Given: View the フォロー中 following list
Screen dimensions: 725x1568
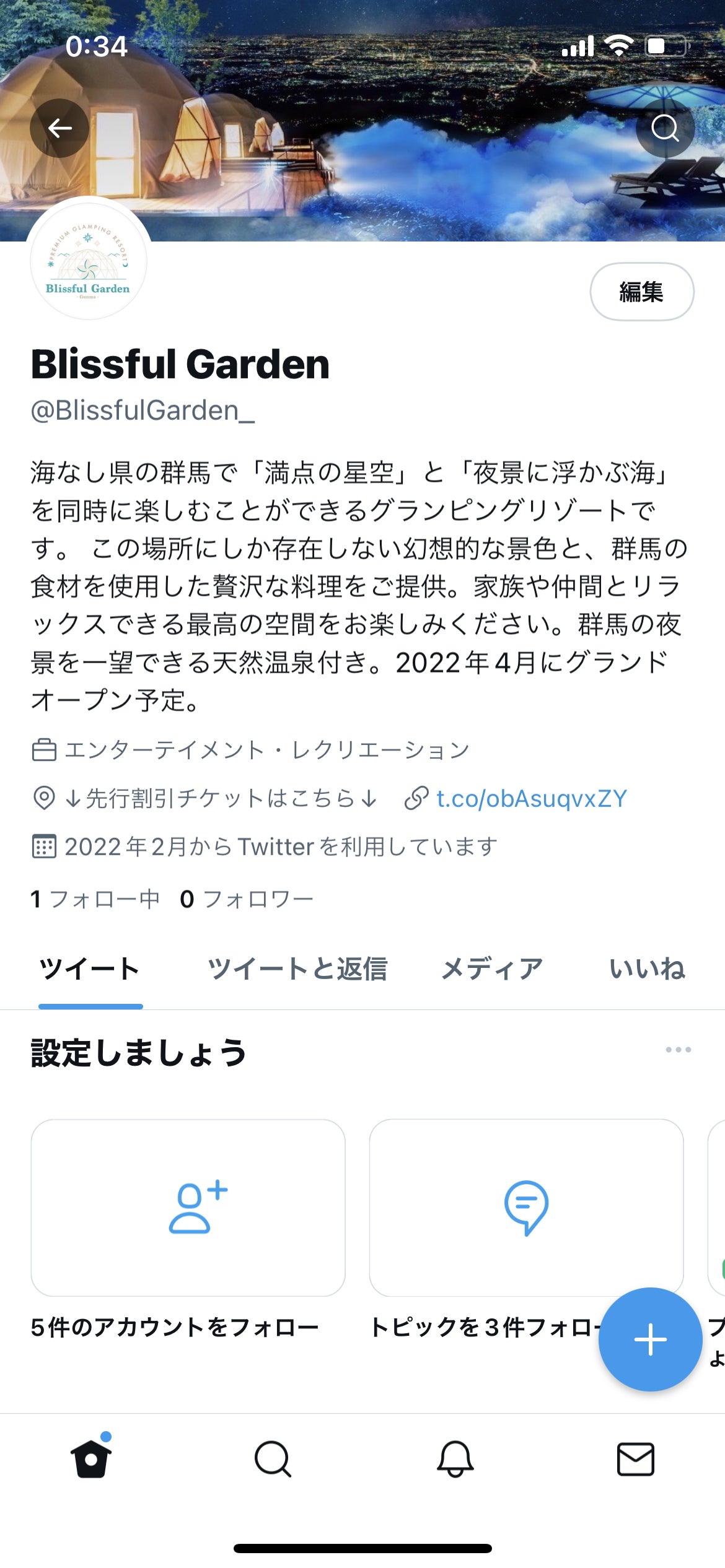Looking at the screenshot, I should pyautogui.click(x=95, y=899).
